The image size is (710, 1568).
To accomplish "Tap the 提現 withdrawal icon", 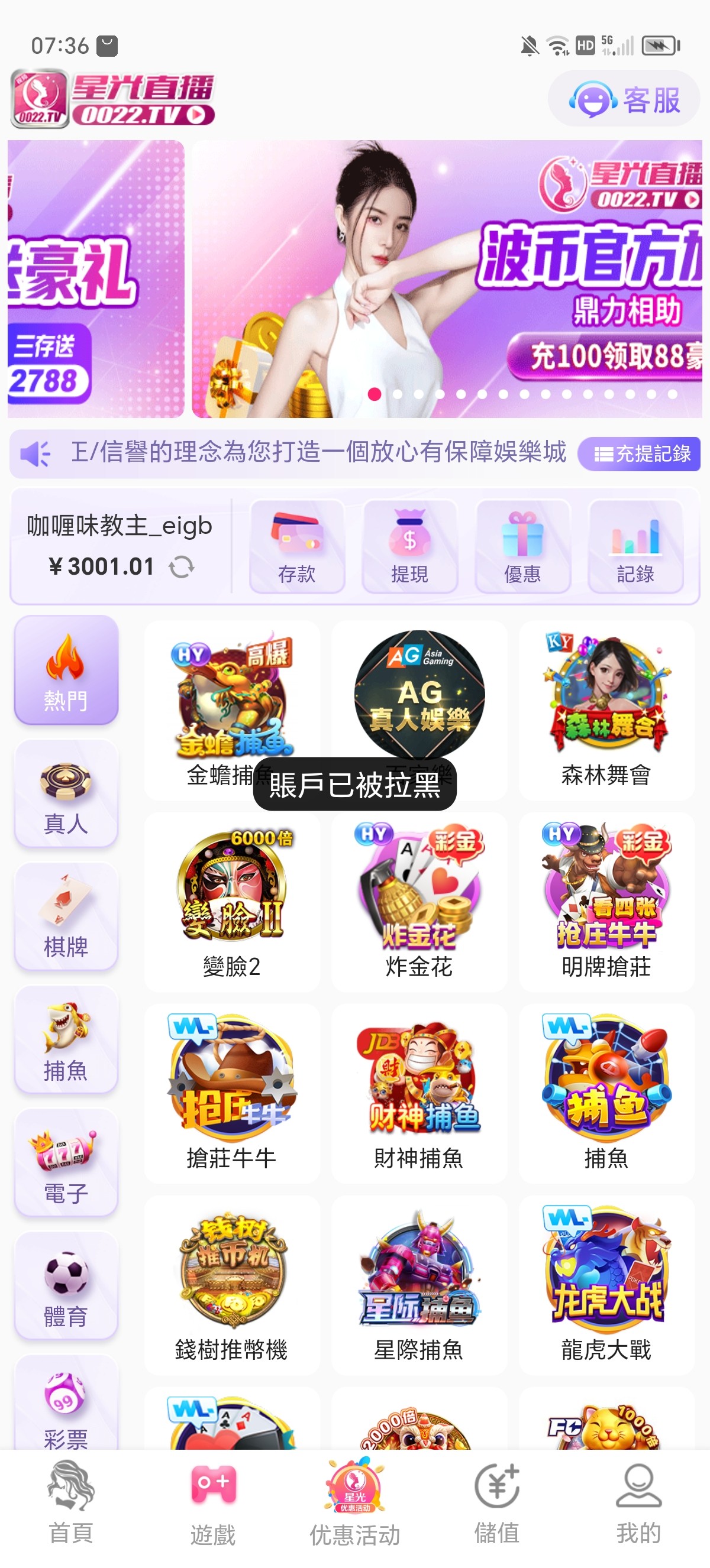I will click(411, 546).
